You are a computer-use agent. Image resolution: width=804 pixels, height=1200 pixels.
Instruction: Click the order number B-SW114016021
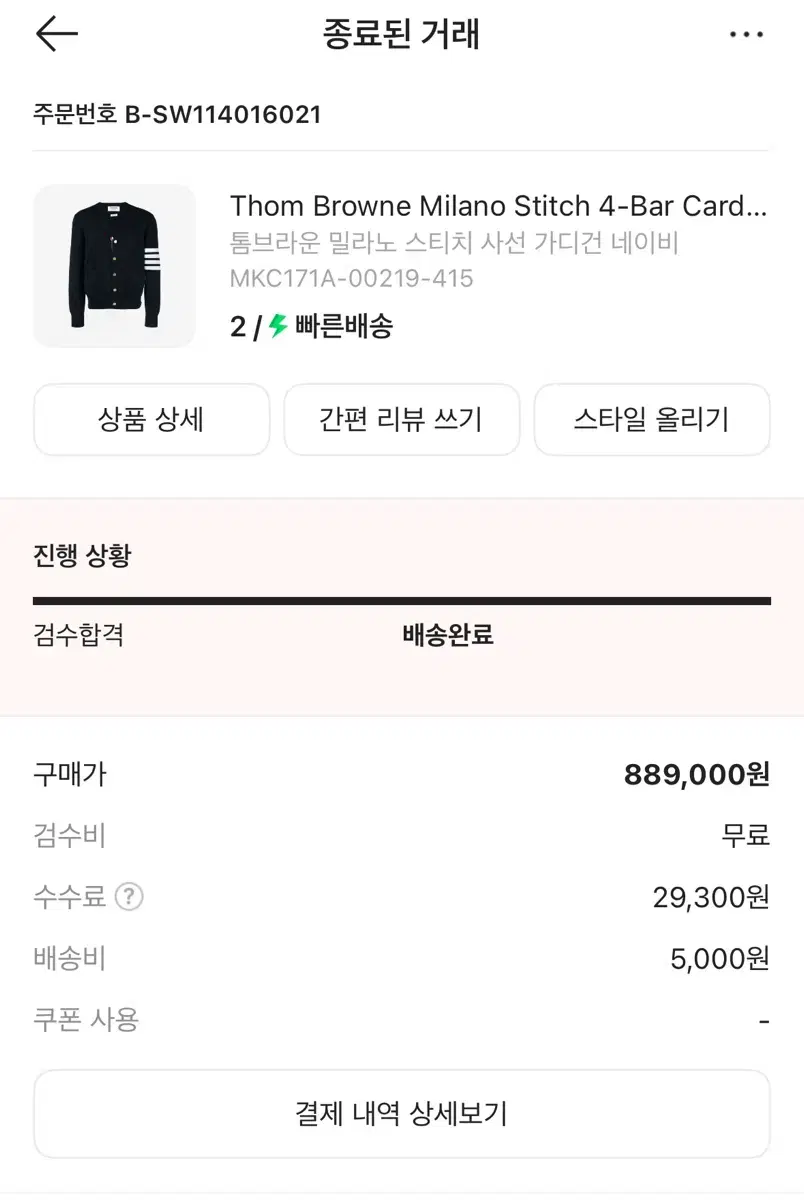coord(175,114)
